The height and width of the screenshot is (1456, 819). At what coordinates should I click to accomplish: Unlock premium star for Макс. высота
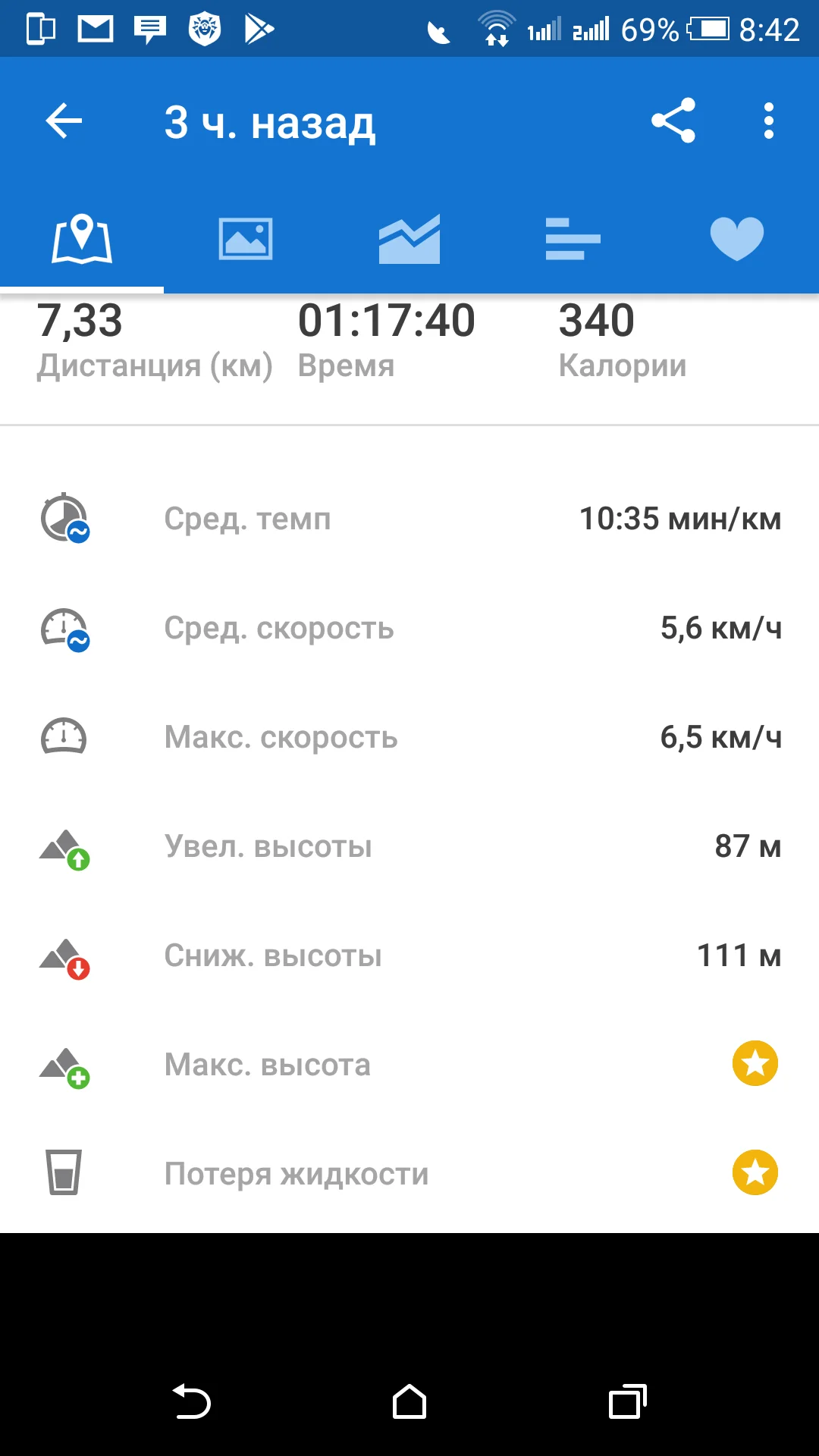point(755,1064)
